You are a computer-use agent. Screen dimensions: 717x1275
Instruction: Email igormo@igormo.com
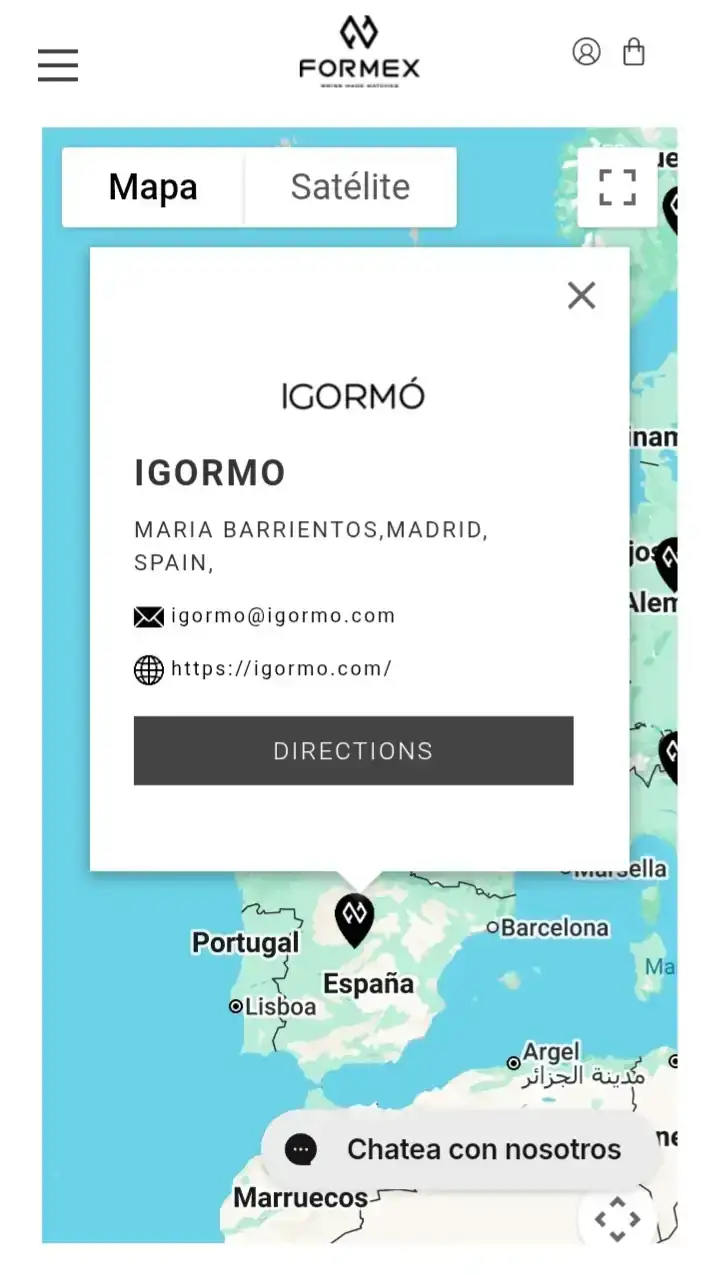click(283, 616)
